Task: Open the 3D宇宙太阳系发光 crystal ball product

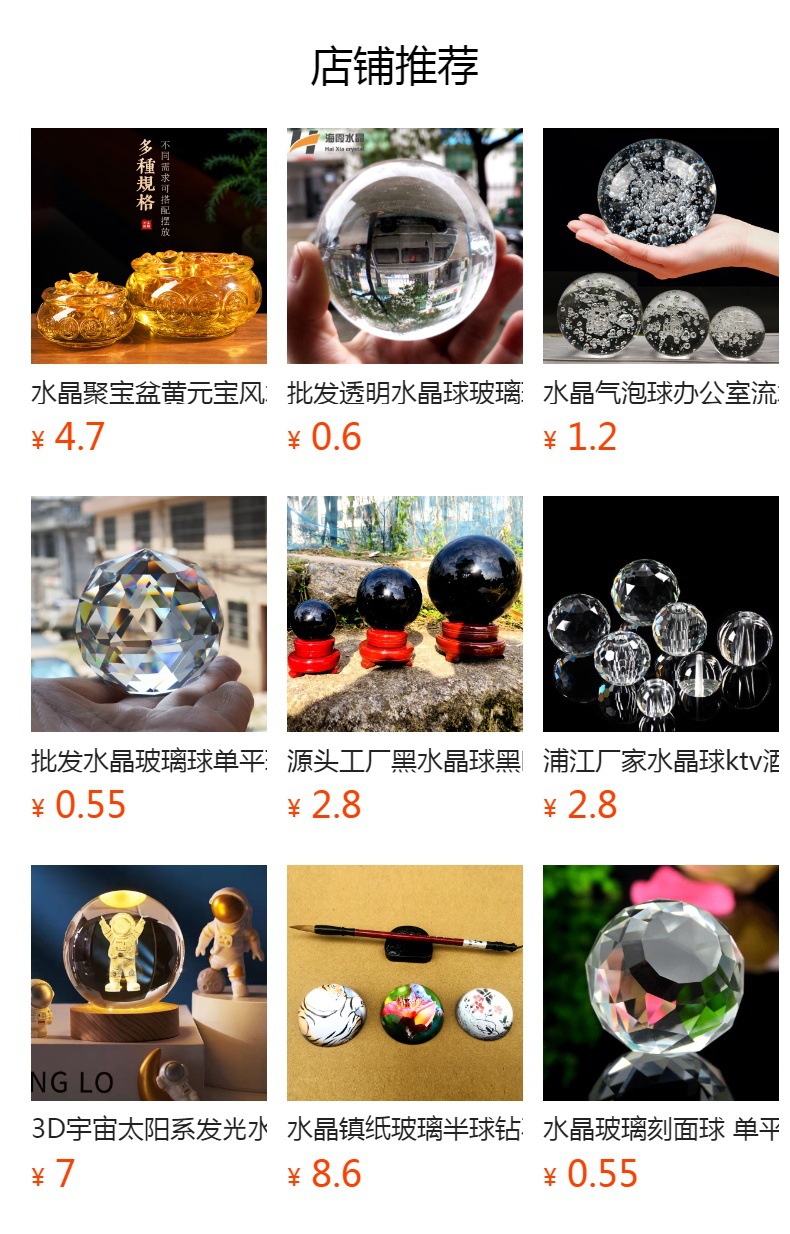Action: click(148, 982)
